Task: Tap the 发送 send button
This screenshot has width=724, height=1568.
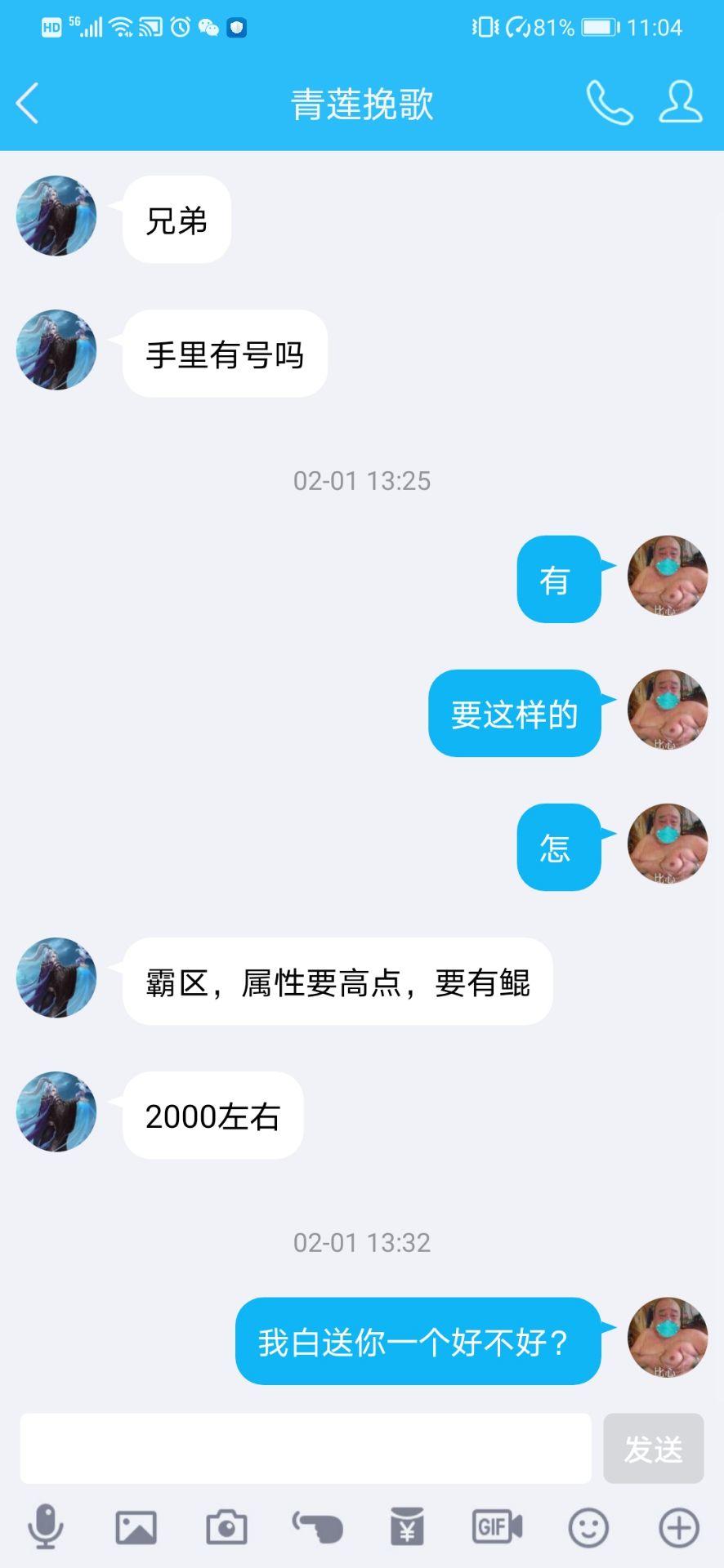Action: pos(653,1448)
